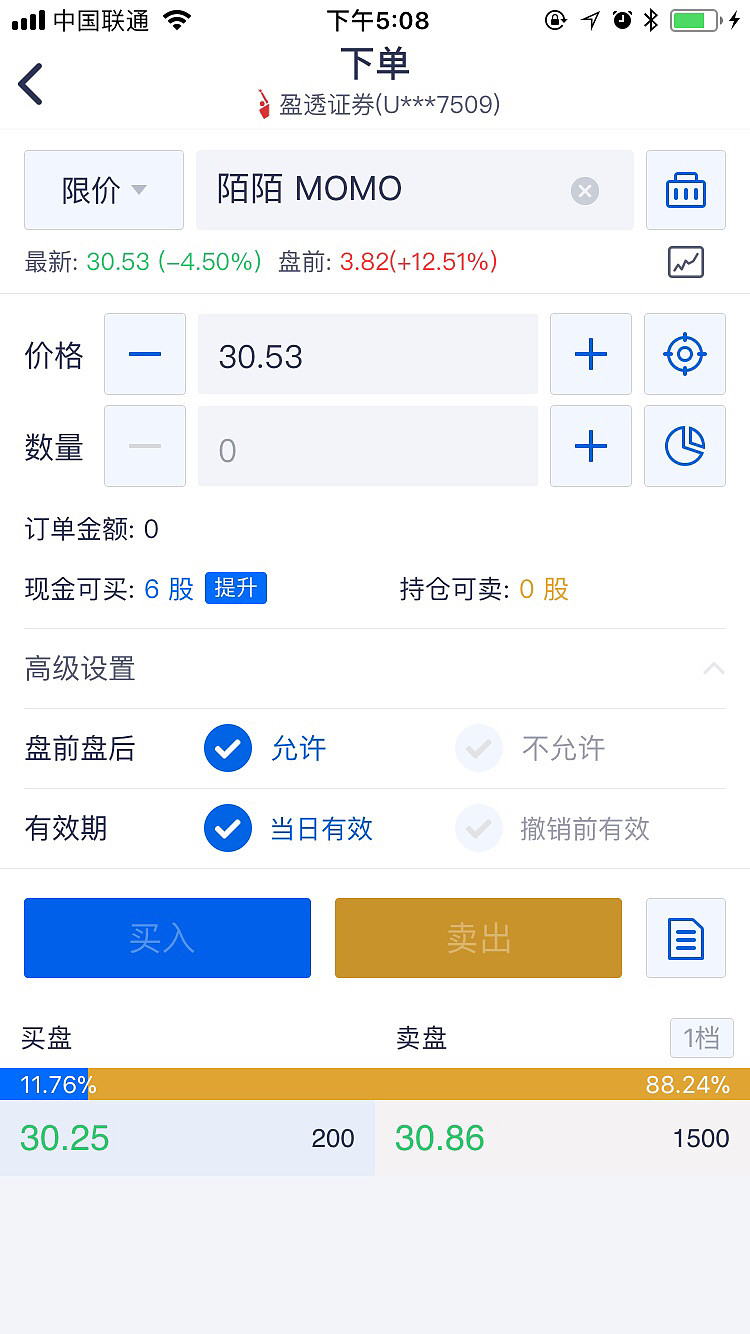Tap the quantity input field showing 0
Viewport: 750px width, 1334px height.
tap(367, 446)
